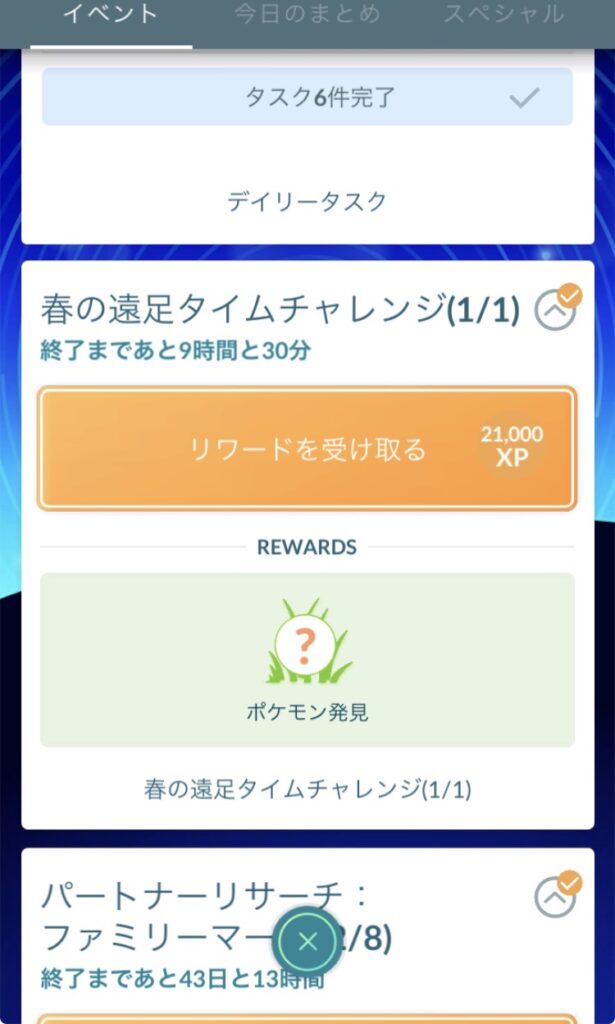Collapse the パートナーリサーチ section

pos(556,896)
